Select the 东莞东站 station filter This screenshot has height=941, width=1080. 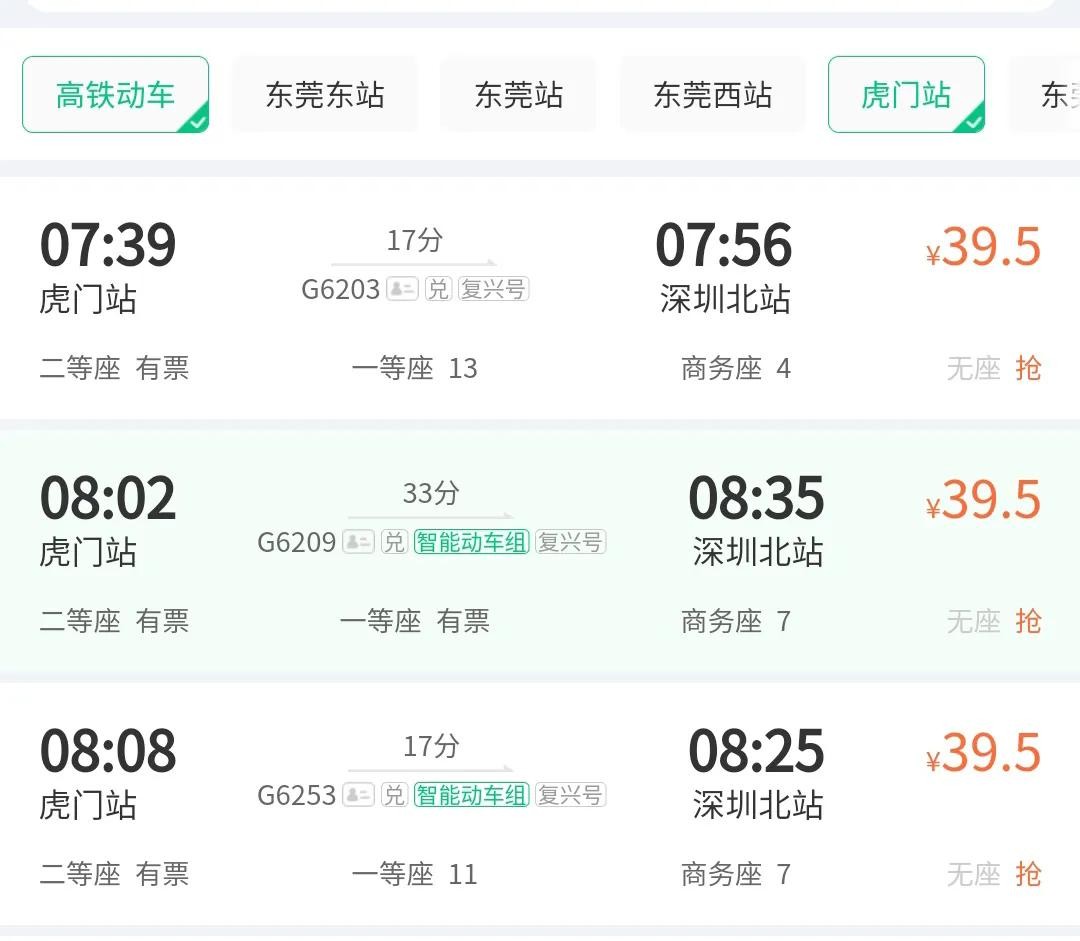tap(325, 95)
